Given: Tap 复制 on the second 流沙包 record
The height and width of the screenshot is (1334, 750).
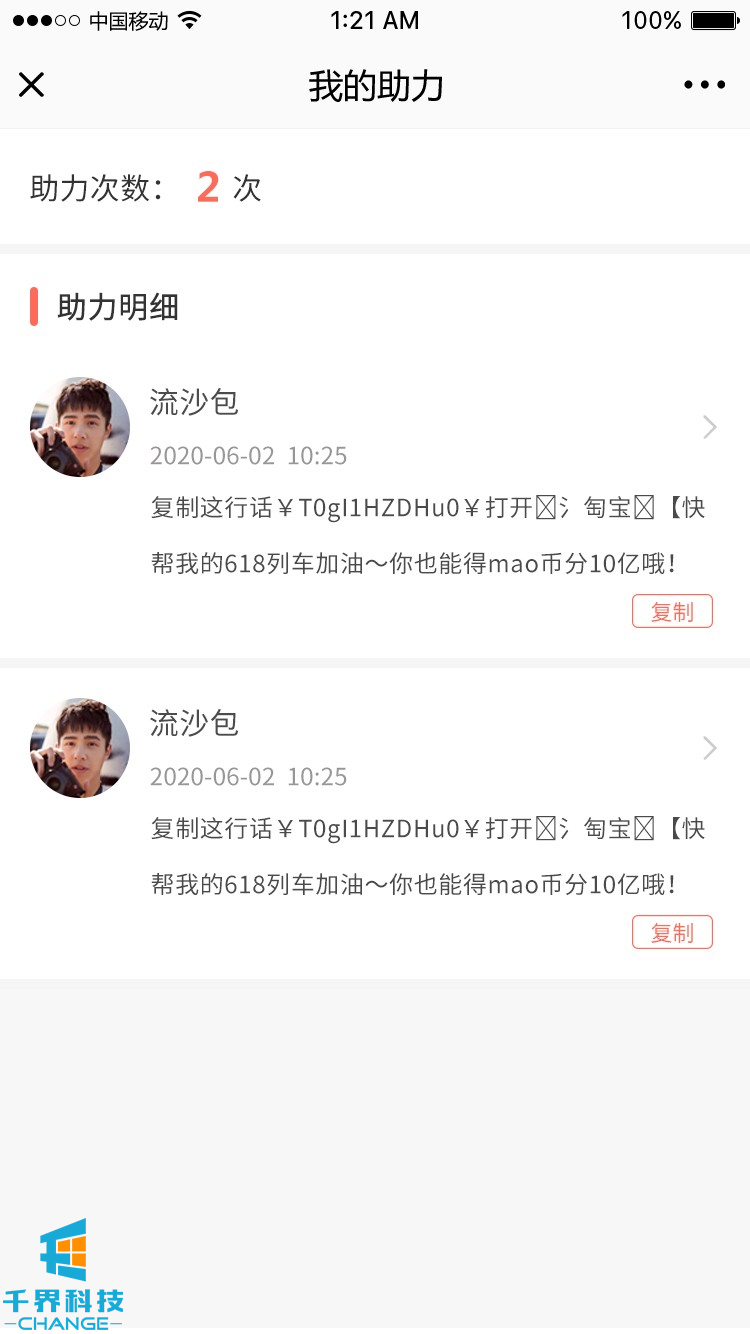Looking at the screenshot, I should (x=672, y=932).
